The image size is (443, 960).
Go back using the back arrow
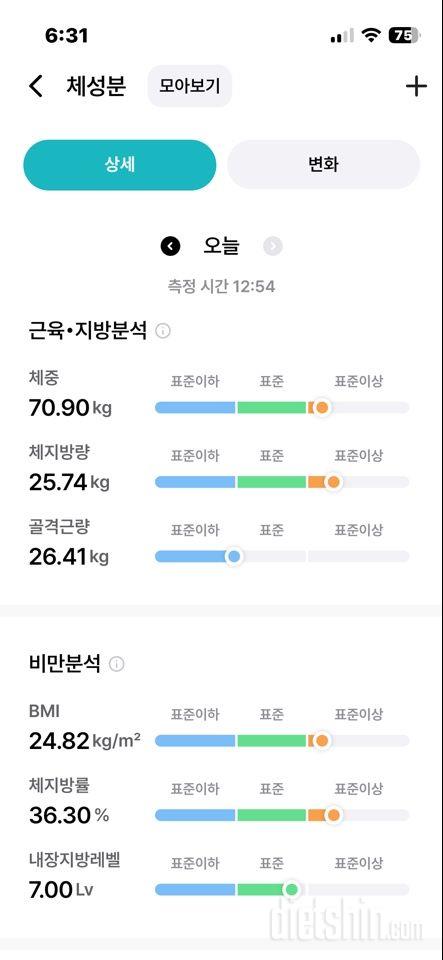click(x=36, y=86)
